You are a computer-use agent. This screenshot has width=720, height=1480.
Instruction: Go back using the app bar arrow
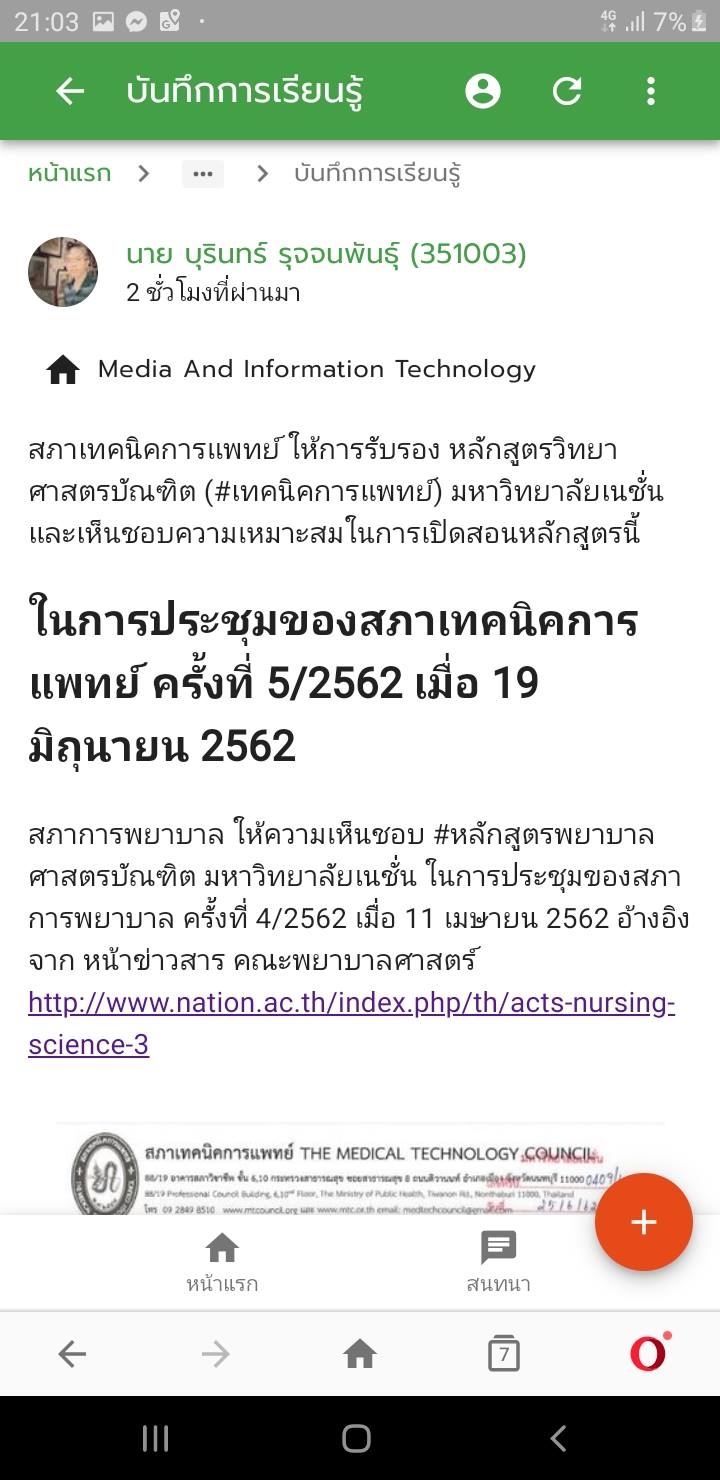click(70, 91)
